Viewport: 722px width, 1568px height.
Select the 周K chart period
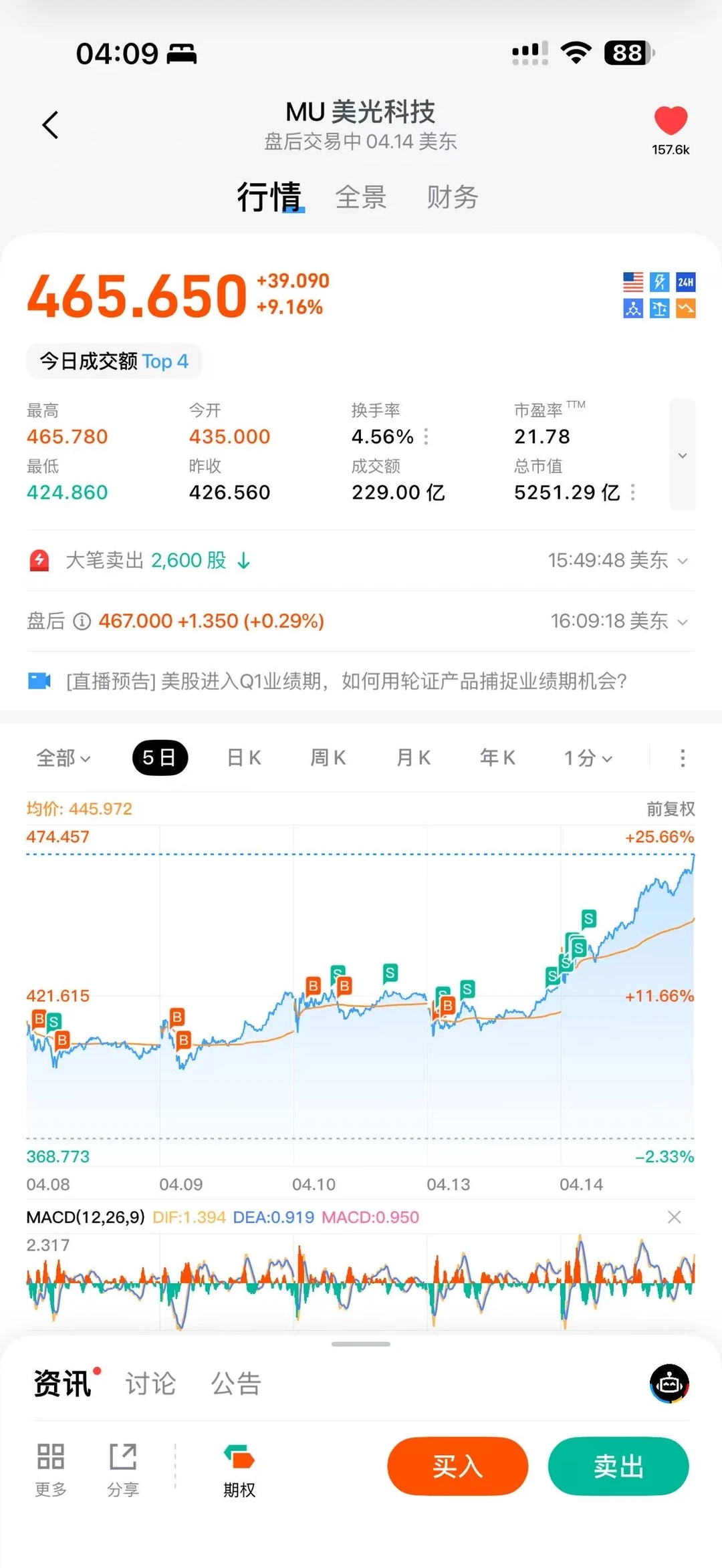point(328,758)
